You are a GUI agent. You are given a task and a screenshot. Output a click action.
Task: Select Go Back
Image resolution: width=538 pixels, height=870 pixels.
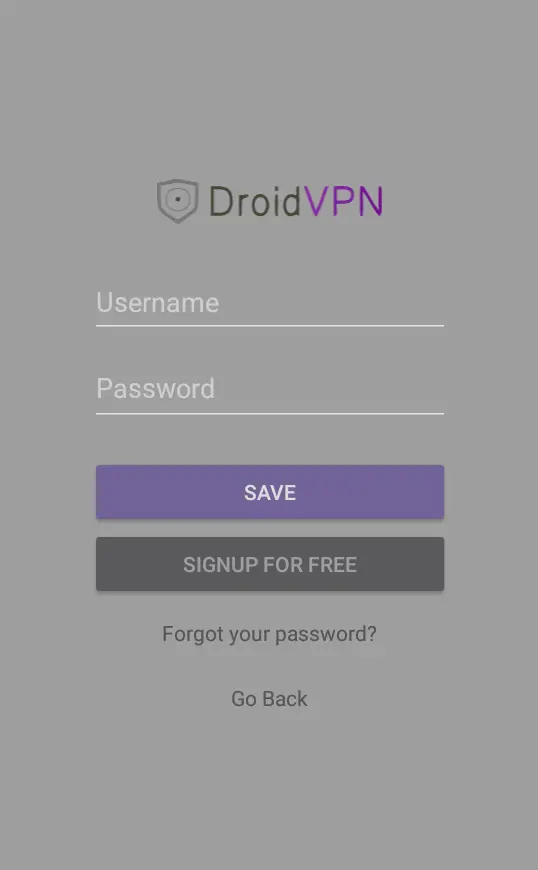coord(269,699)
